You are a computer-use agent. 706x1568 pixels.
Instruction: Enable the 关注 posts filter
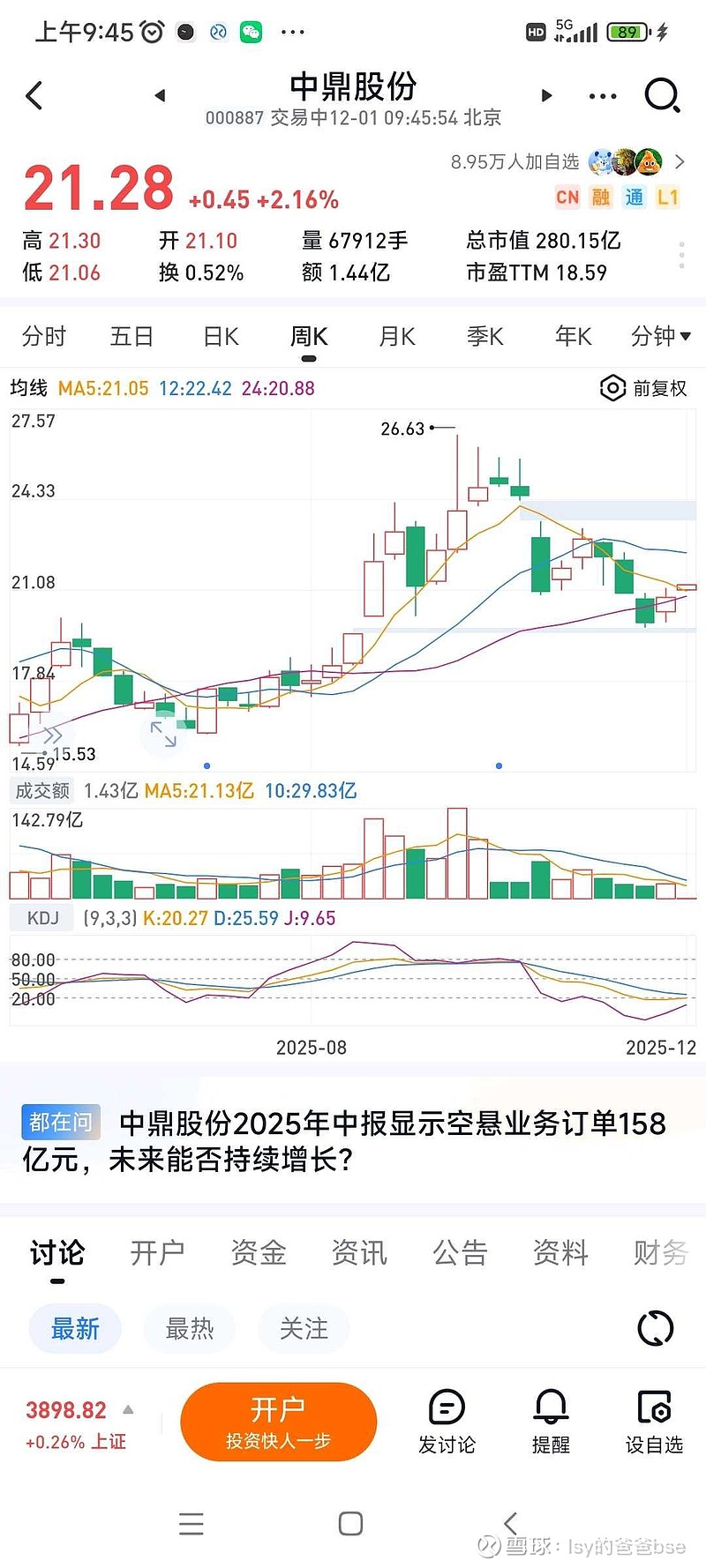click(x=304, y=1328)
